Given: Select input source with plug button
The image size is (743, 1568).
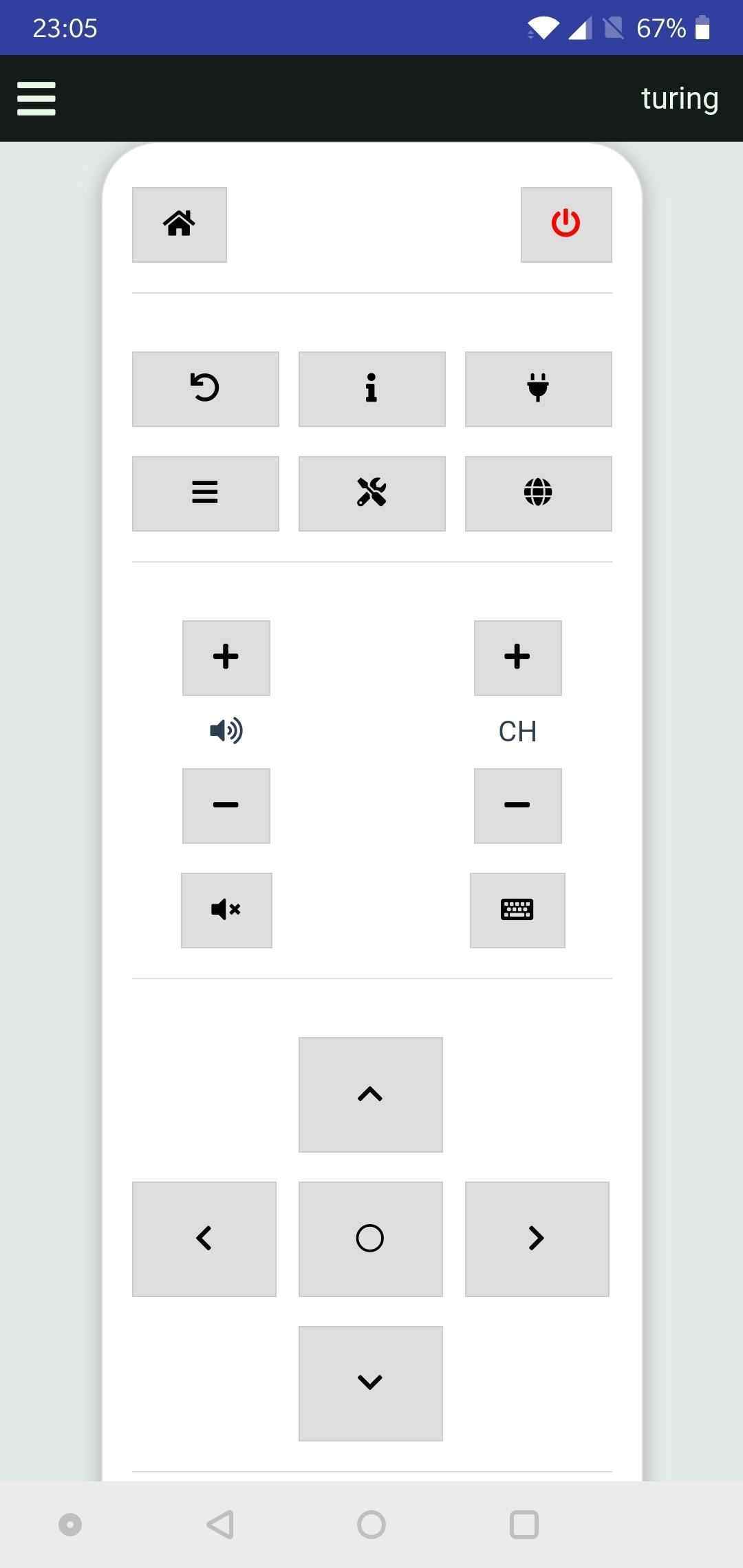Looking at the screenshot, I should tap(538, 389).
